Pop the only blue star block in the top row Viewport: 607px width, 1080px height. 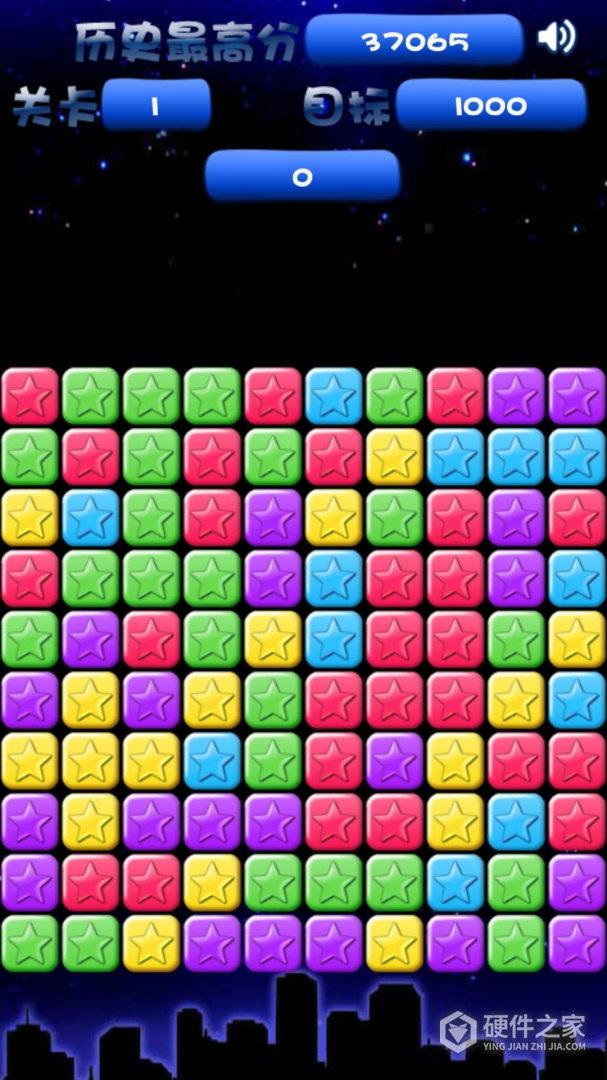[334, 396]
